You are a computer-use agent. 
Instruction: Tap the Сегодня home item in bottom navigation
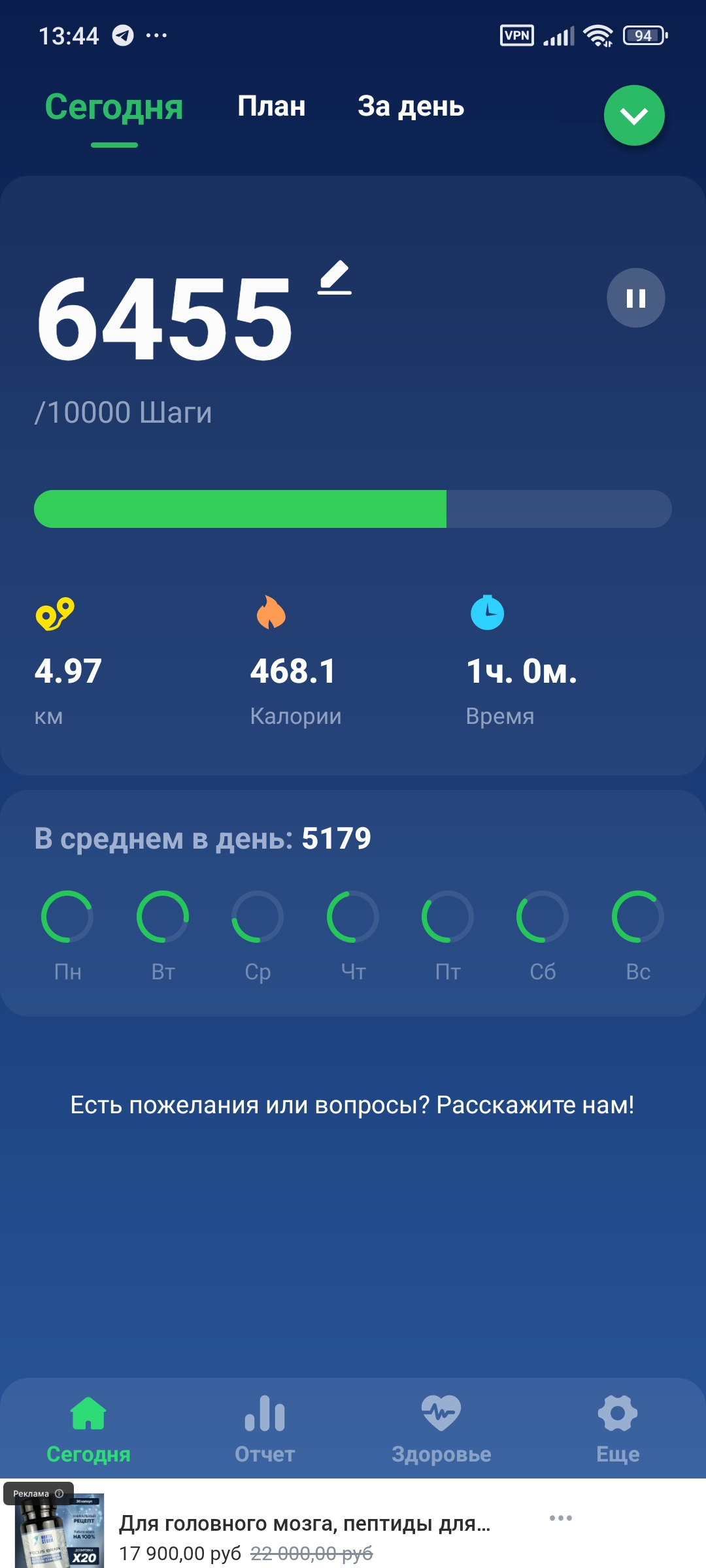tap(88, 1429)
